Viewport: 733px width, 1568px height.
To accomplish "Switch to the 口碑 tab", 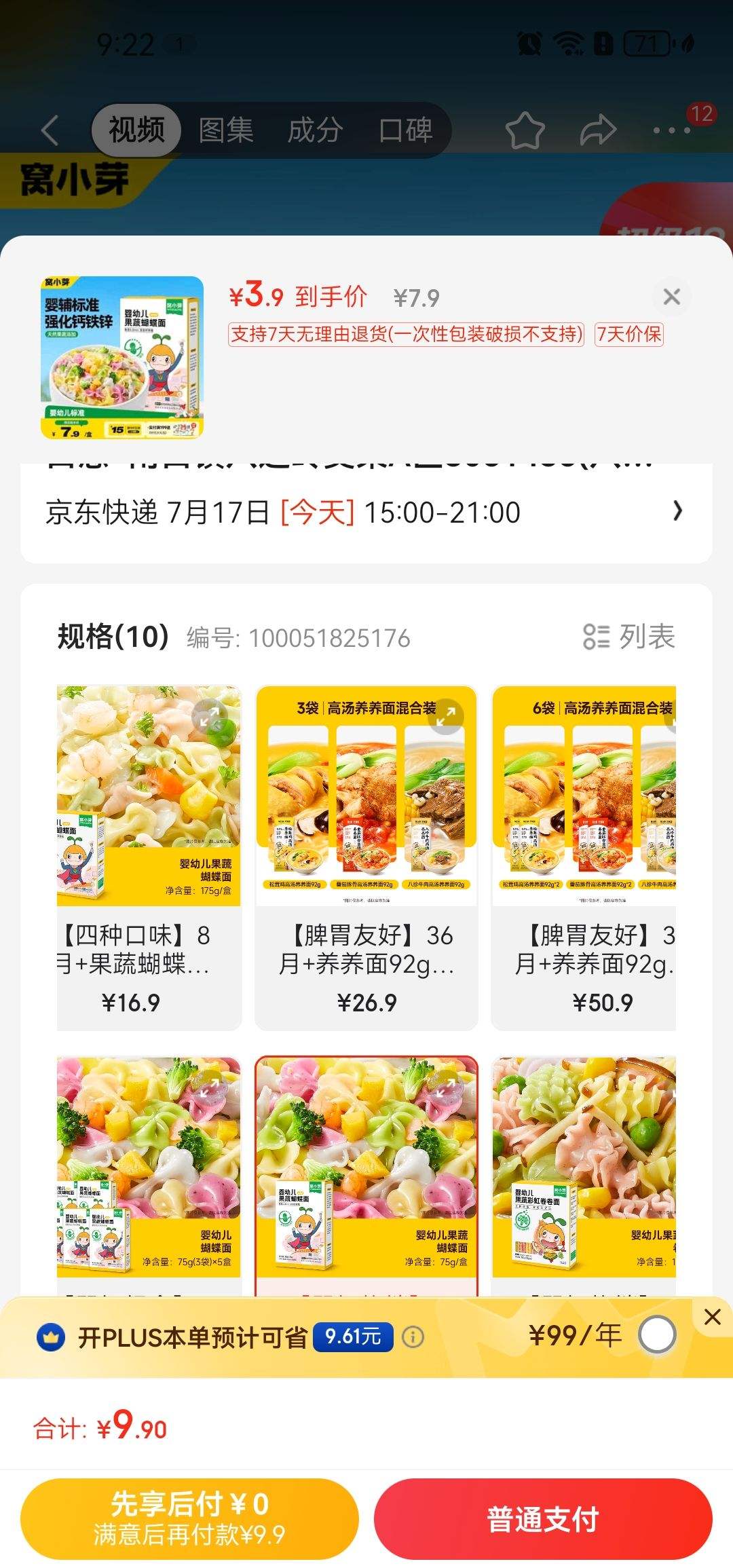I will coord(405,130).
